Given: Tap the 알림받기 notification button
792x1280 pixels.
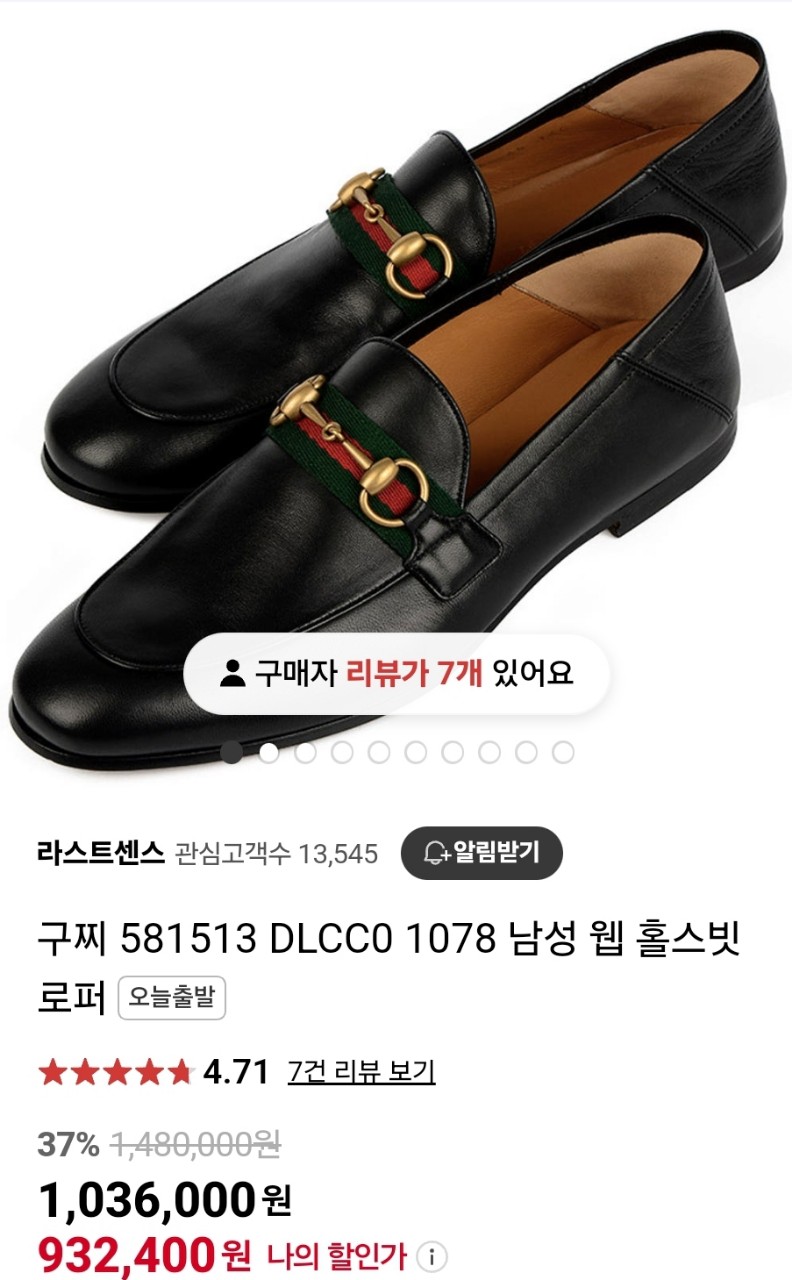Looking at the screenshot, I should tap(482, 853).
